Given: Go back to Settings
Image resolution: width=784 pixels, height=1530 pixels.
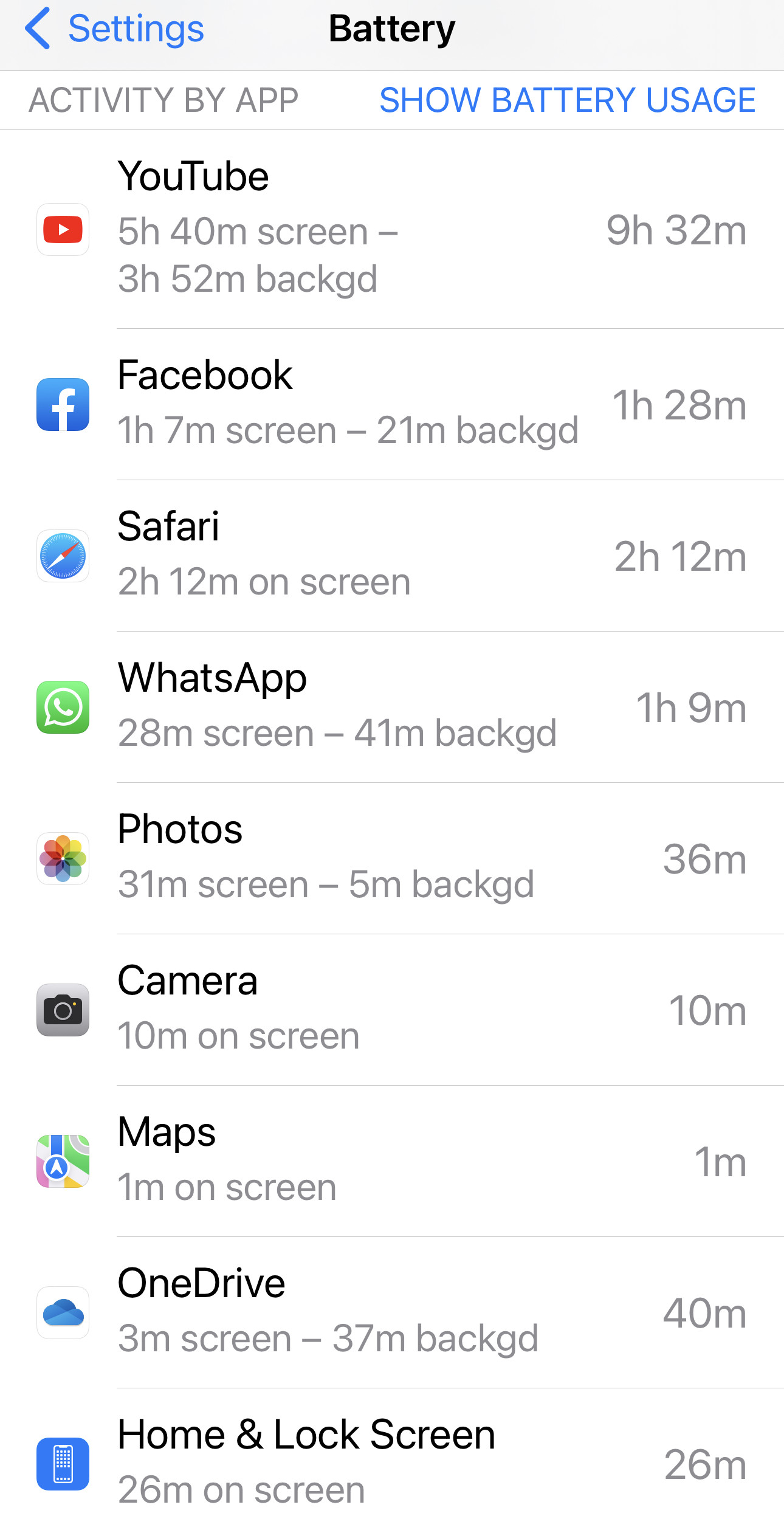Looking at the screenshot, I should (114, 29).
